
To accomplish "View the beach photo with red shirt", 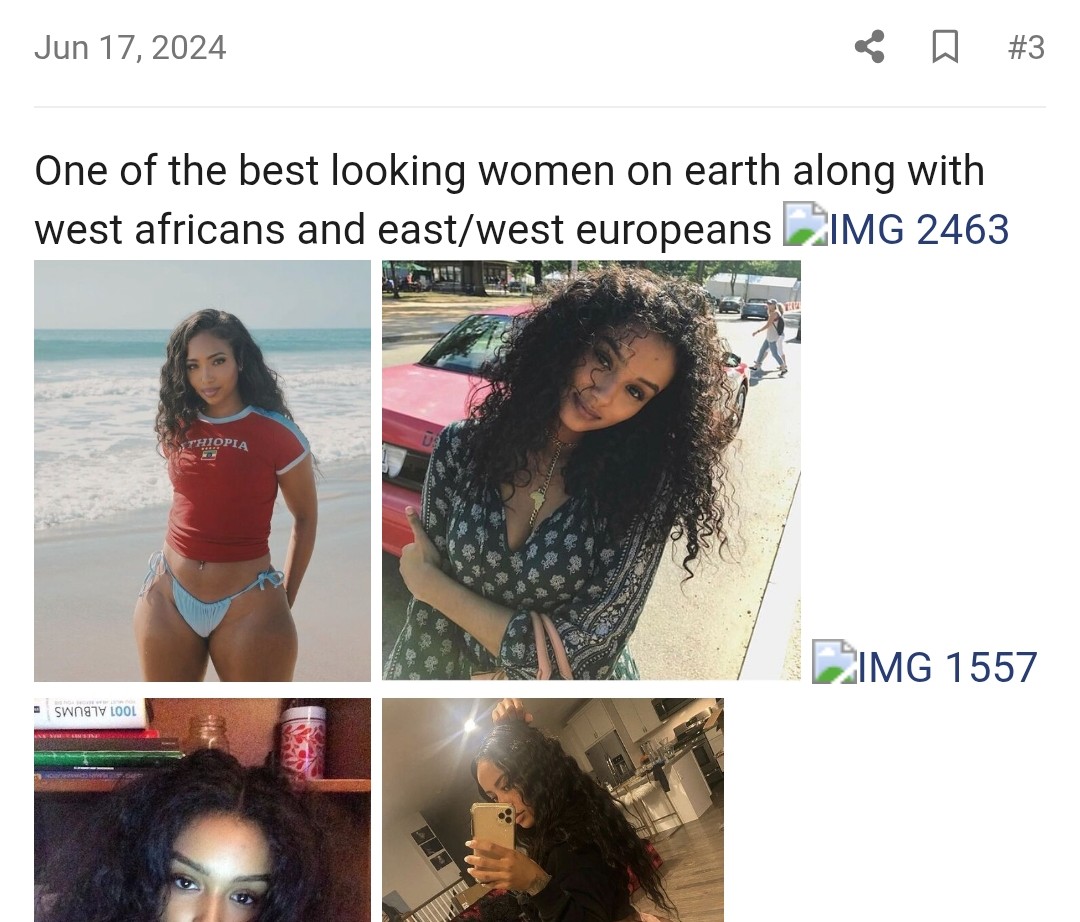I will tap(202, 470).
